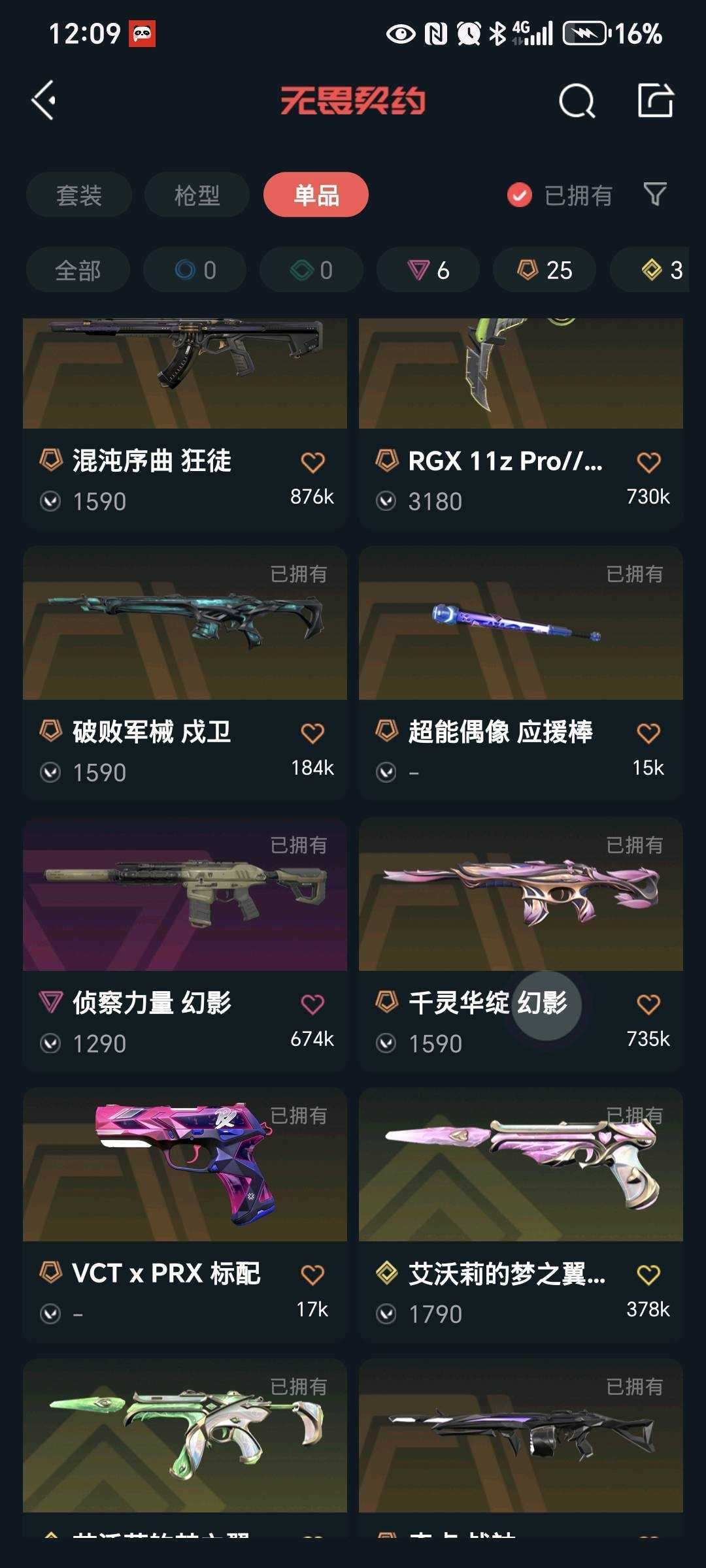Like the RGX 11z Pro skin
The height and width of the screenshot is (1568, 706).
click(x=648, y=463)
